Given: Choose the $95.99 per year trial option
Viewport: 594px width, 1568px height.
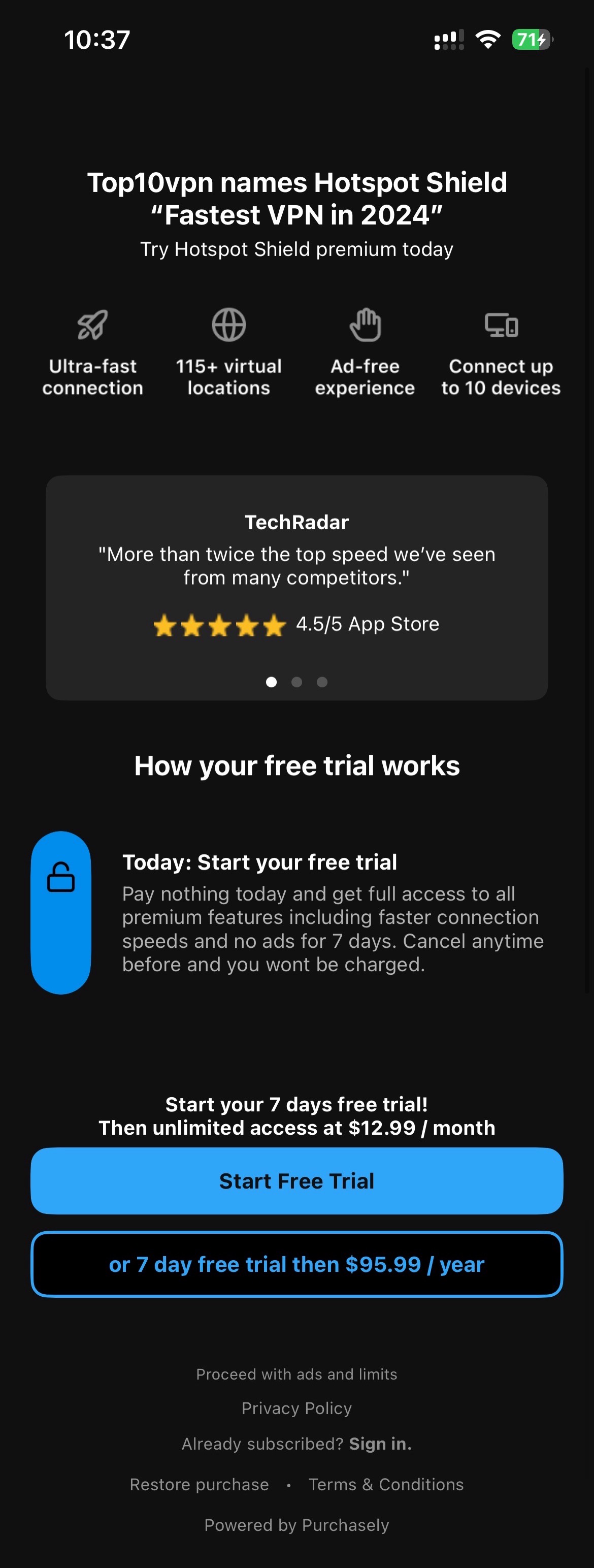Looking at the screenshot, I should [296, 1264].
